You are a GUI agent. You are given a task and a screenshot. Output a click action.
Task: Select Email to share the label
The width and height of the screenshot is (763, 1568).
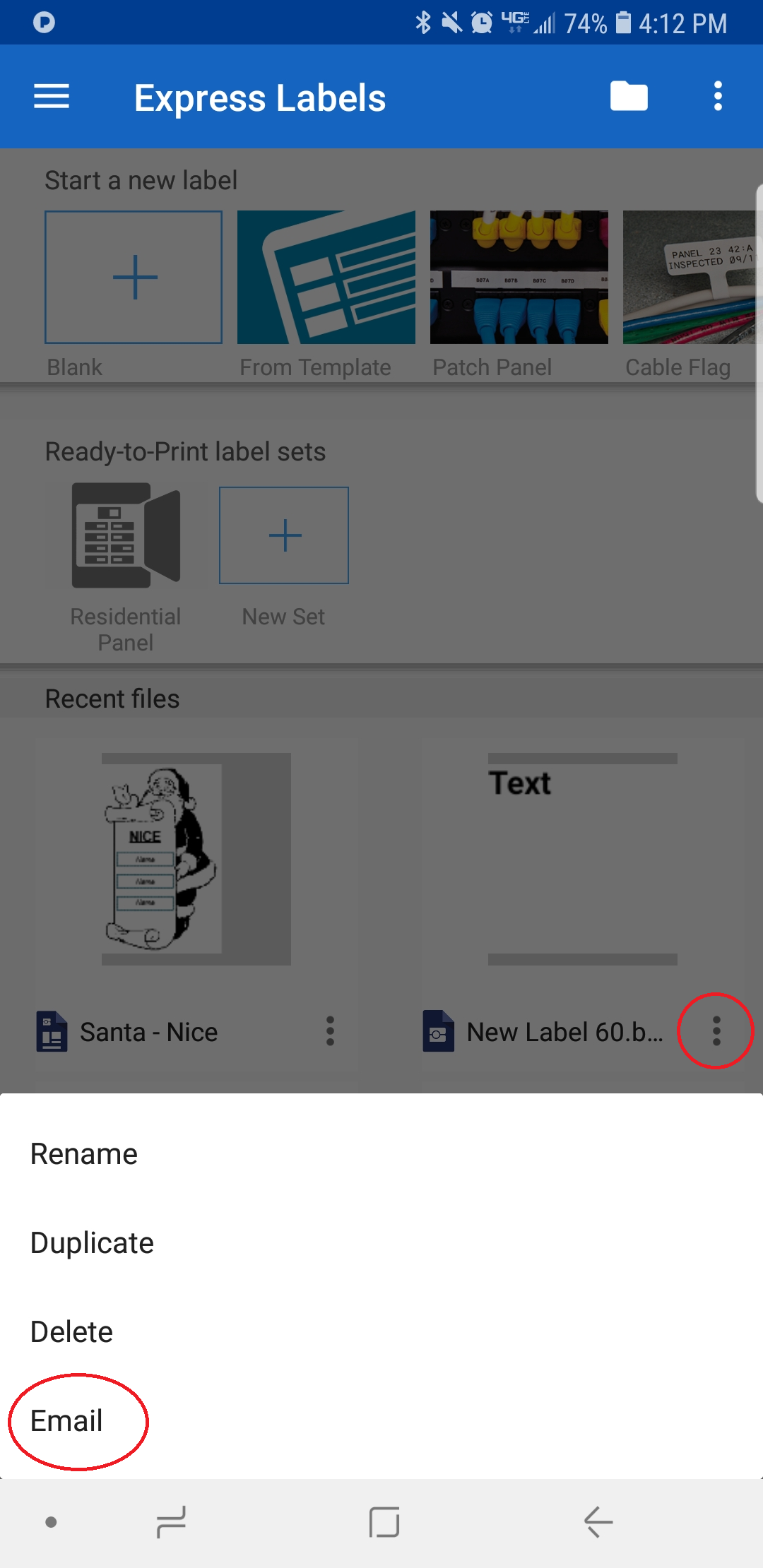(67, 1421)
